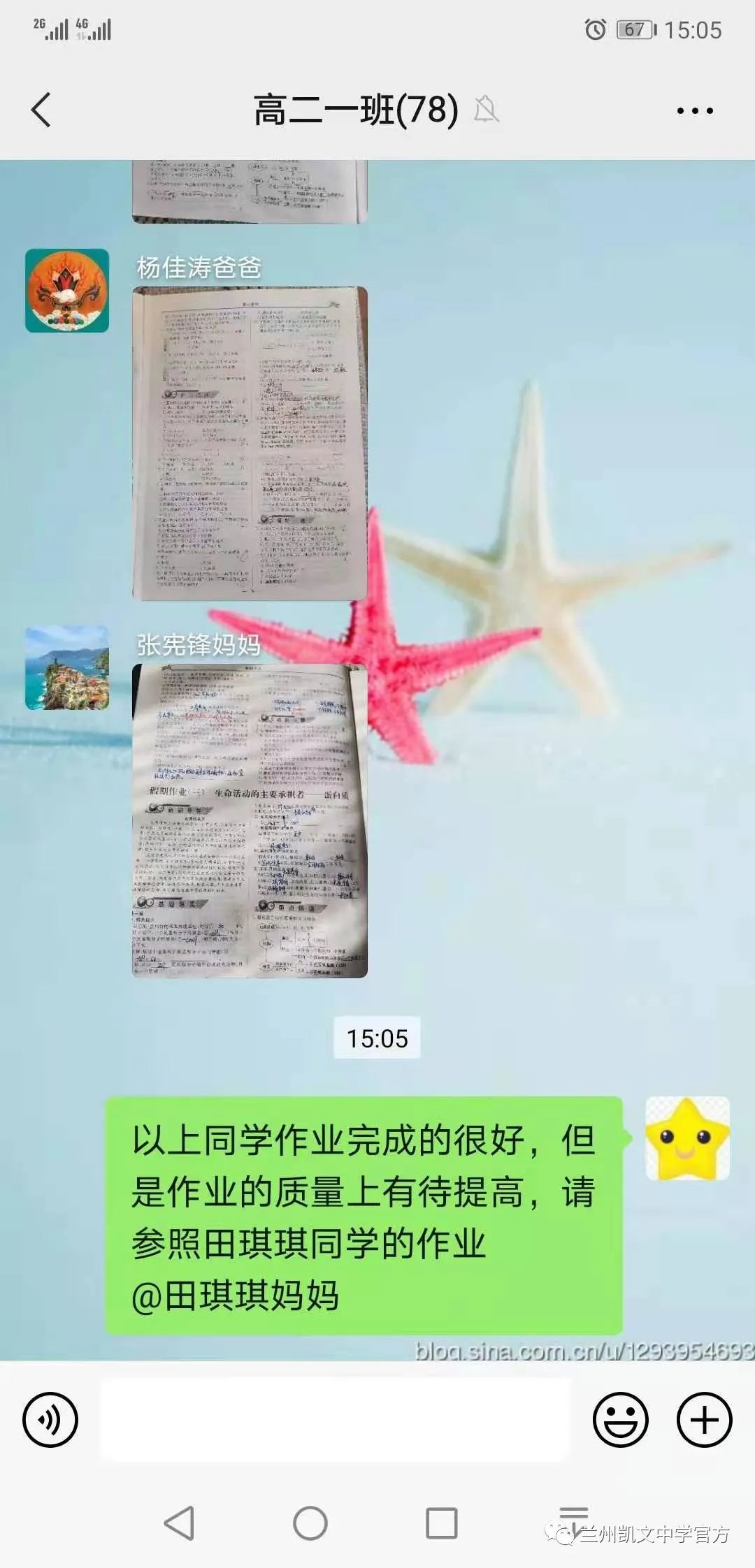Switch to voice message input

tap(50, 1420)
